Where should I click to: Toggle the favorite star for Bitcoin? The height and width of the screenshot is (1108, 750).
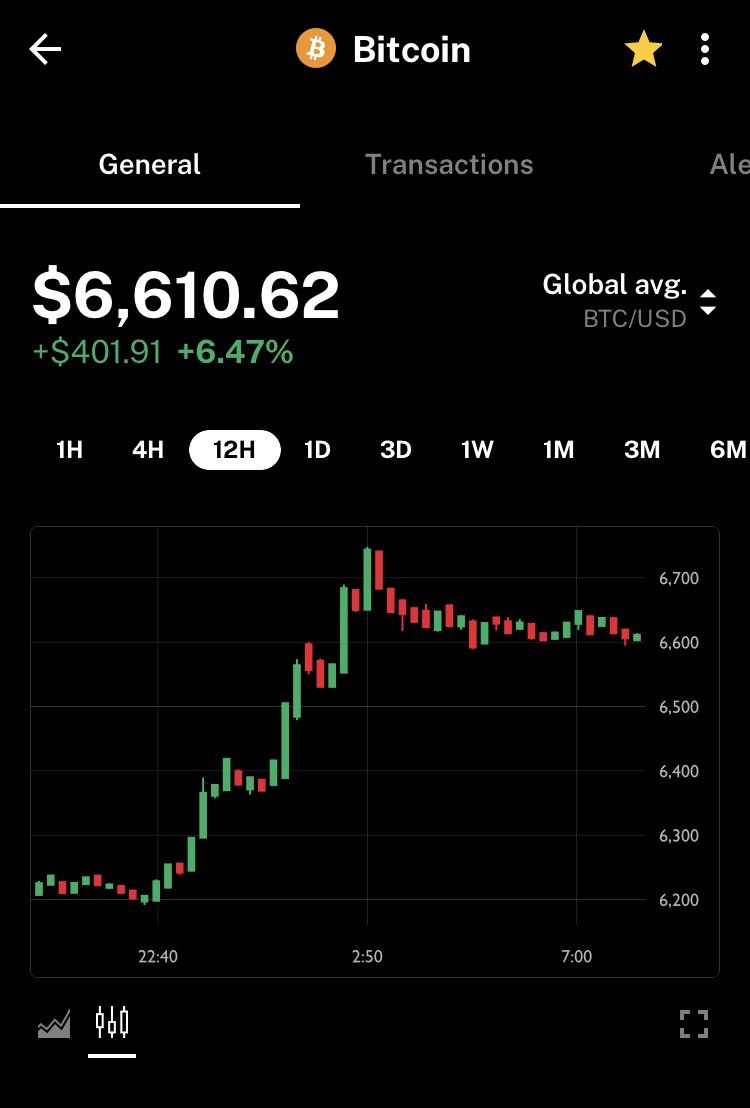pos(643,50)
